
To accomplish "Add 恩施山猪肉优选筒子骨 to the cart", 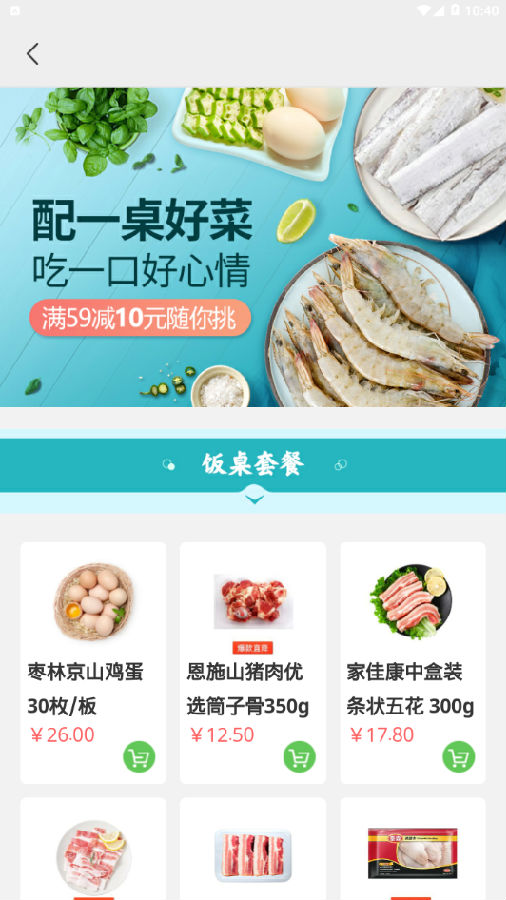I will pyautogui.click(x=299, y=757).
